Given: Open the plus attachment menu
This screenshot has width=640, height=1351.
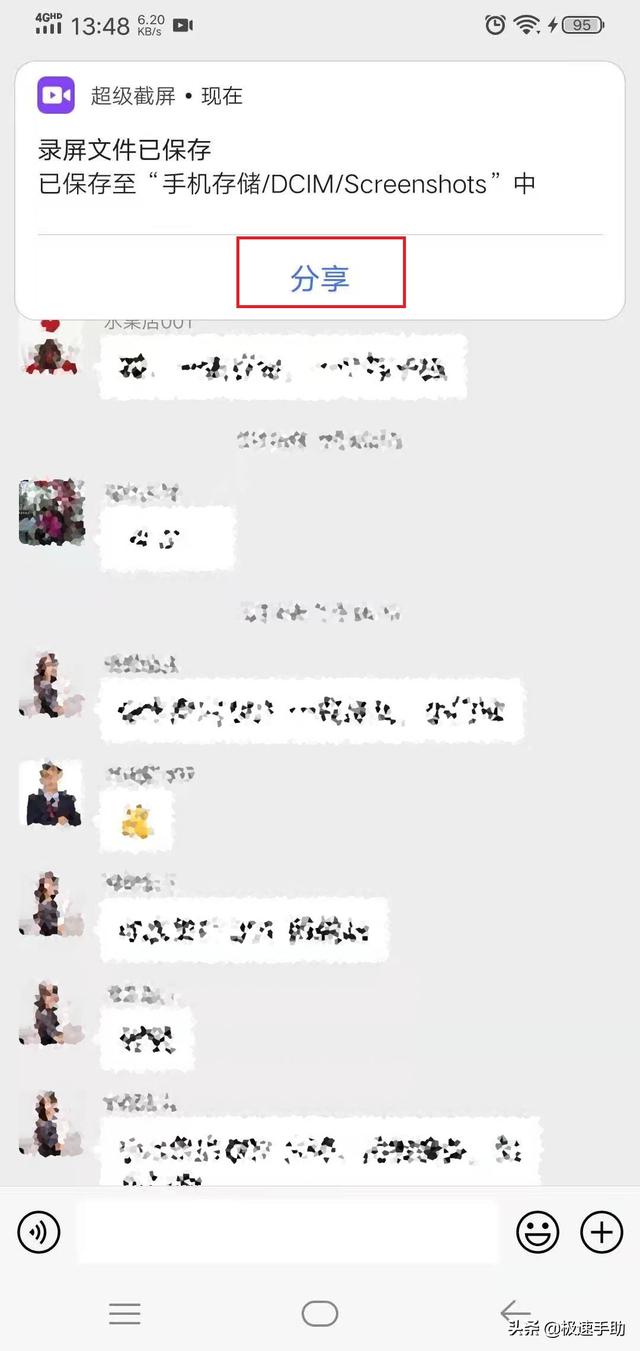Looking at the screenshot, I should pyautogui.click(x=601, y=1232).
